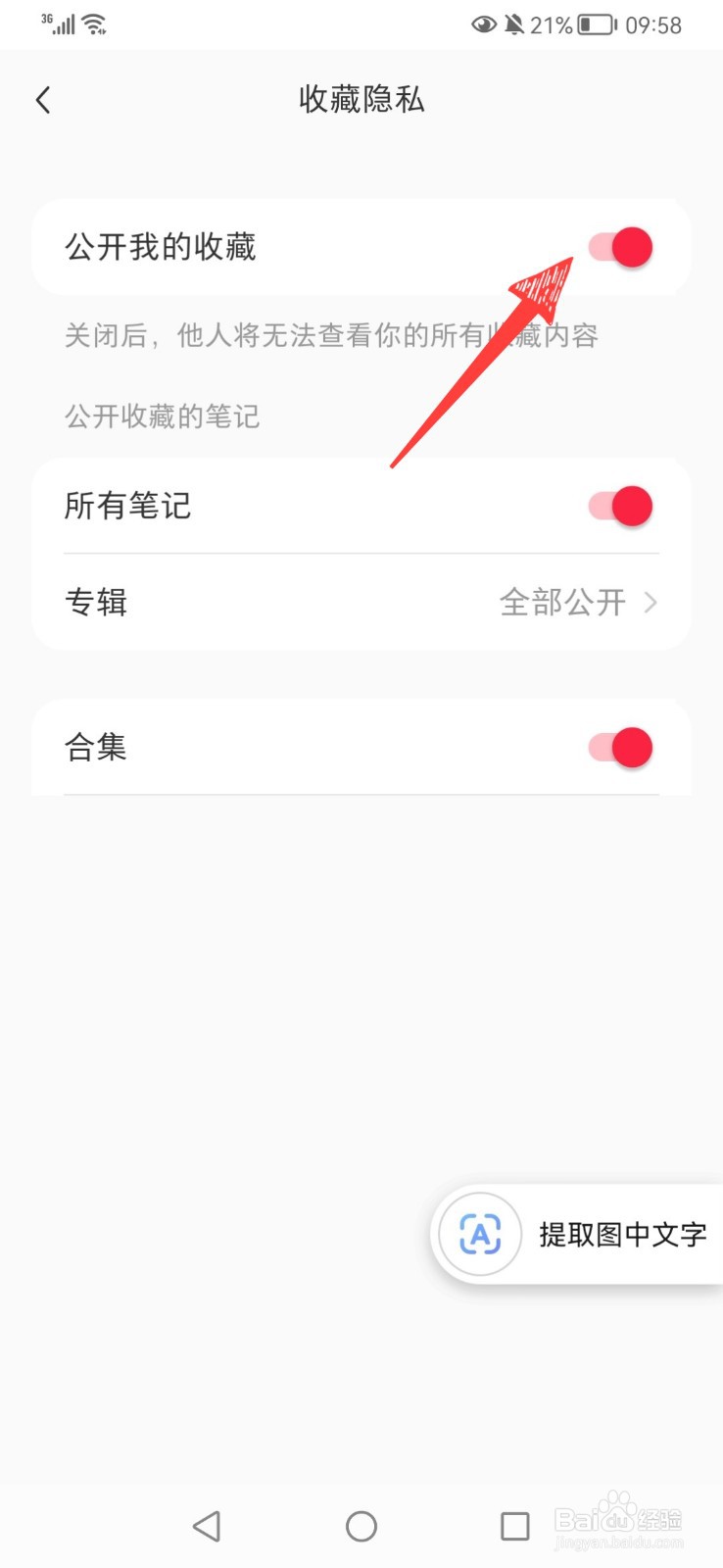
Task: Select the 收藏隐私 page title
Action: tap(361, 99)
